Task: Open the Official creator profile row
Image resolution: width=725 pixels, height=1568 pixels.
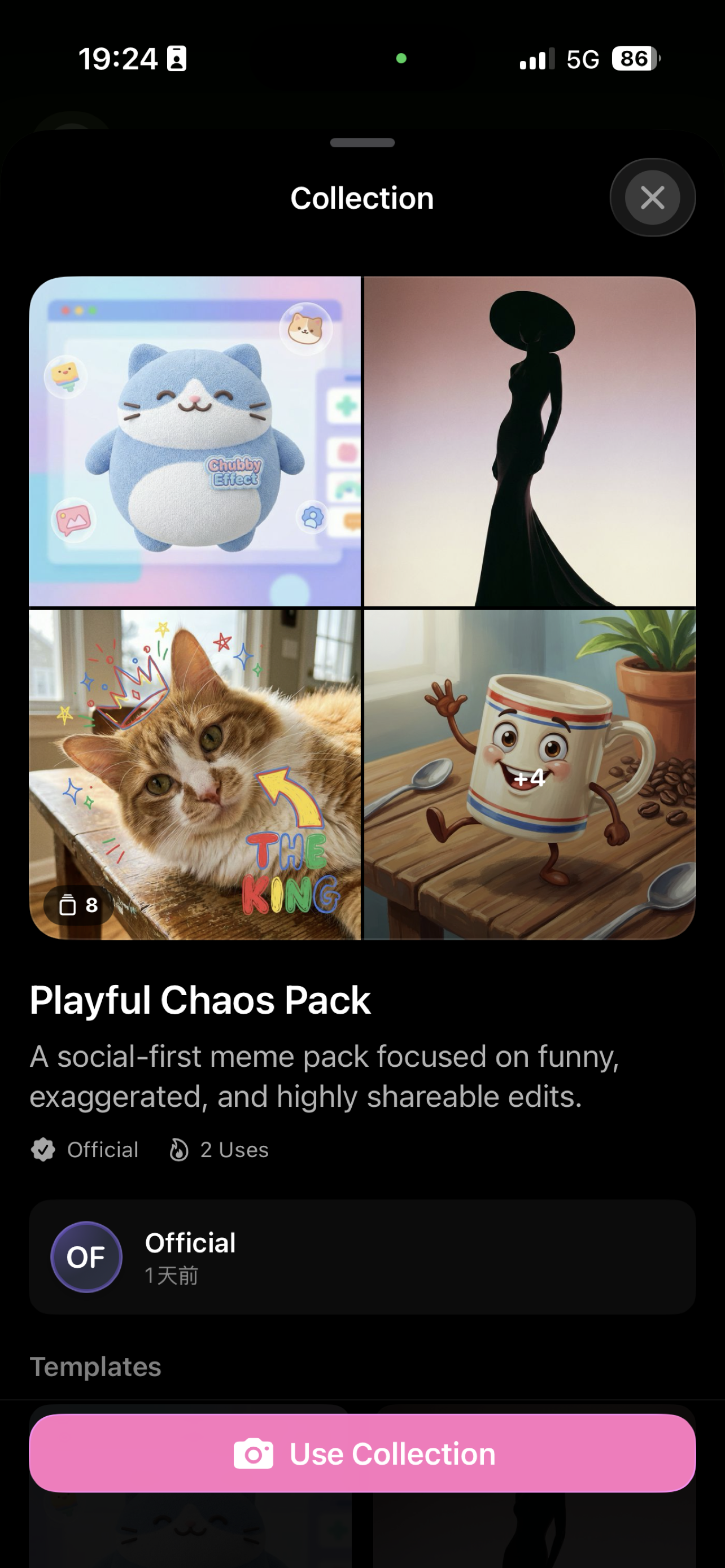Action: click(x=362, y=1257)
